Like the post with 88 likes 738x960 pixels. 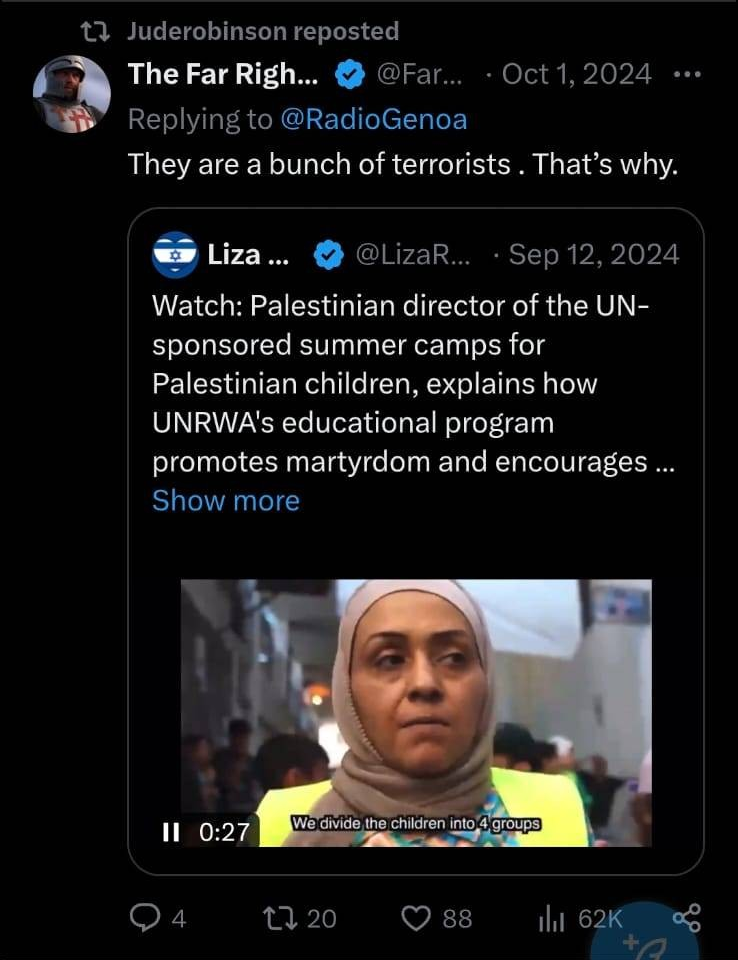(435, 917)
